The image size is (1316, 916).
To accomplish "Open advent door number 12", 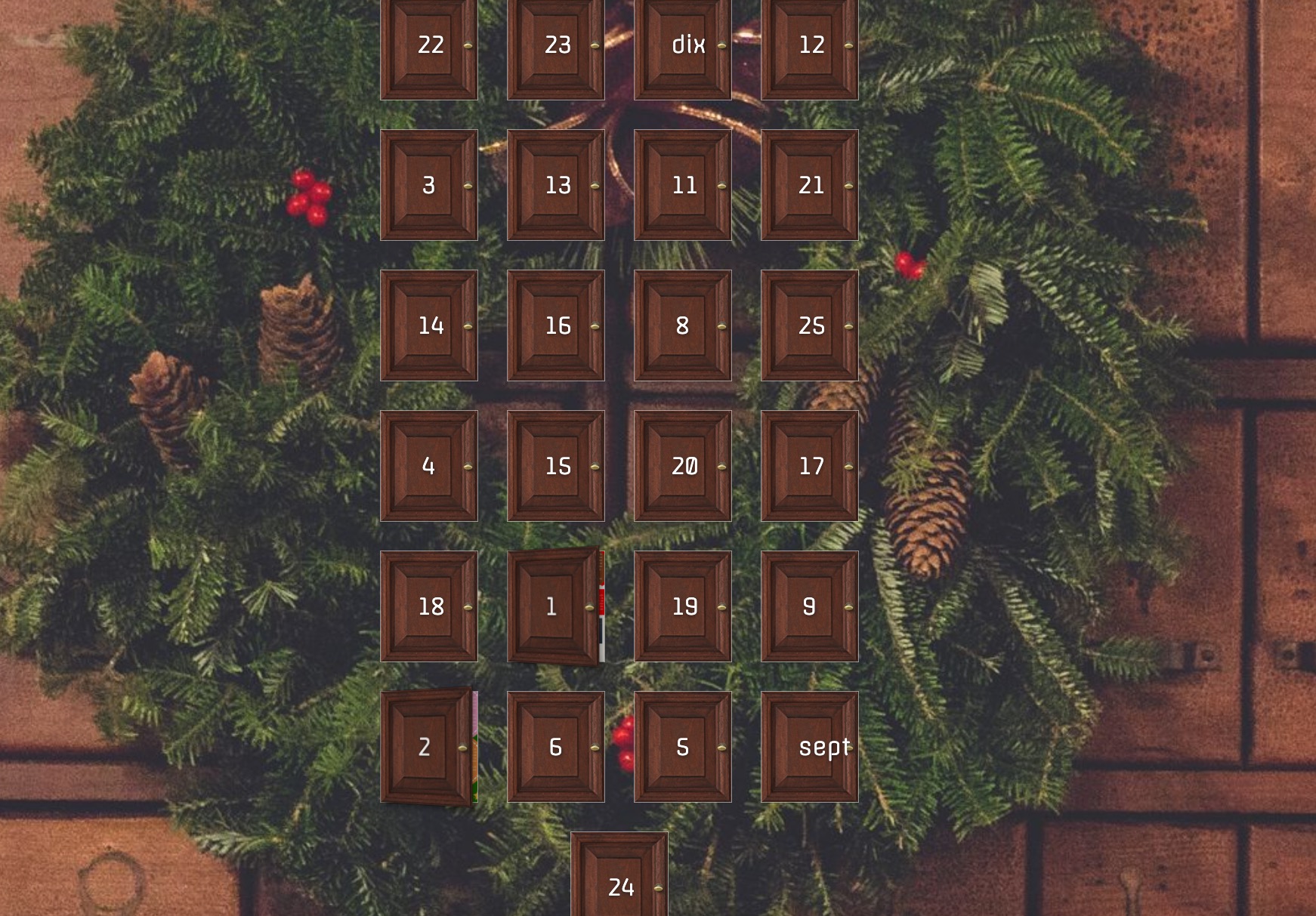I will pyautogui.click(x=809, y=45).
